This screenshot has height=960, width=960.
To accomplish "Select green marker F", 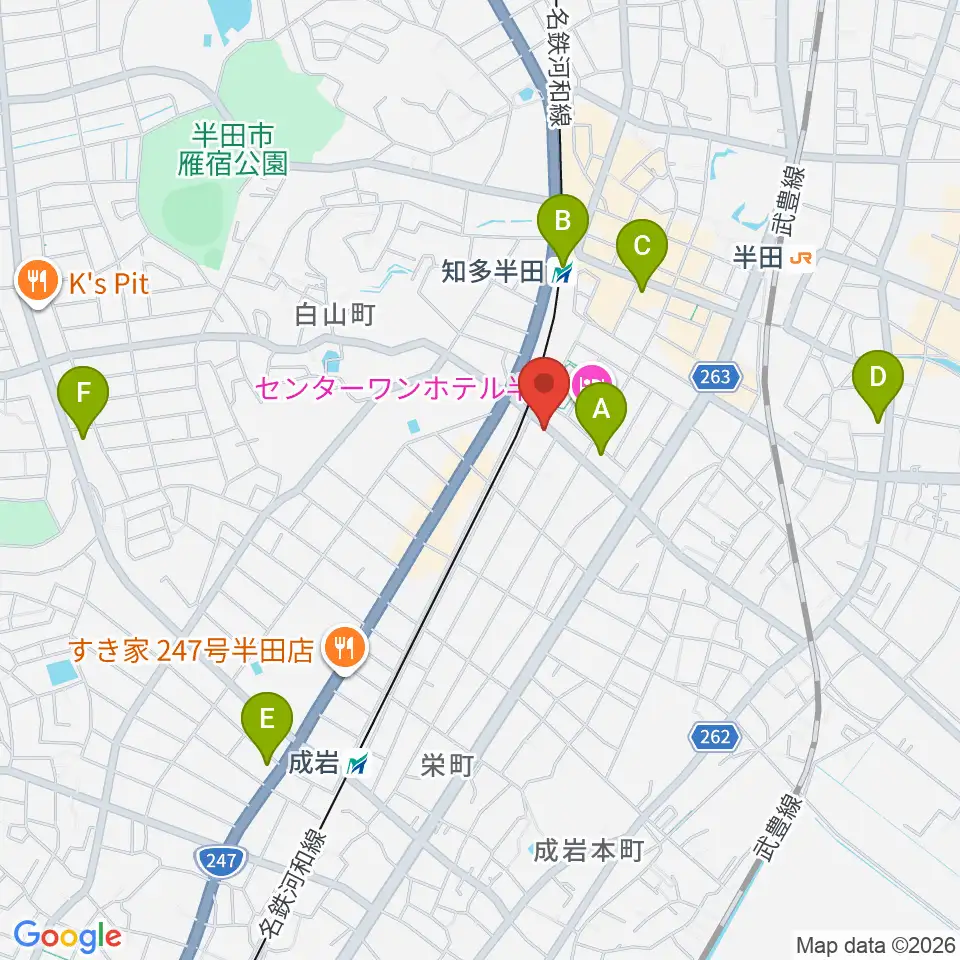I will pyautogui.click(x=83, y=402).
